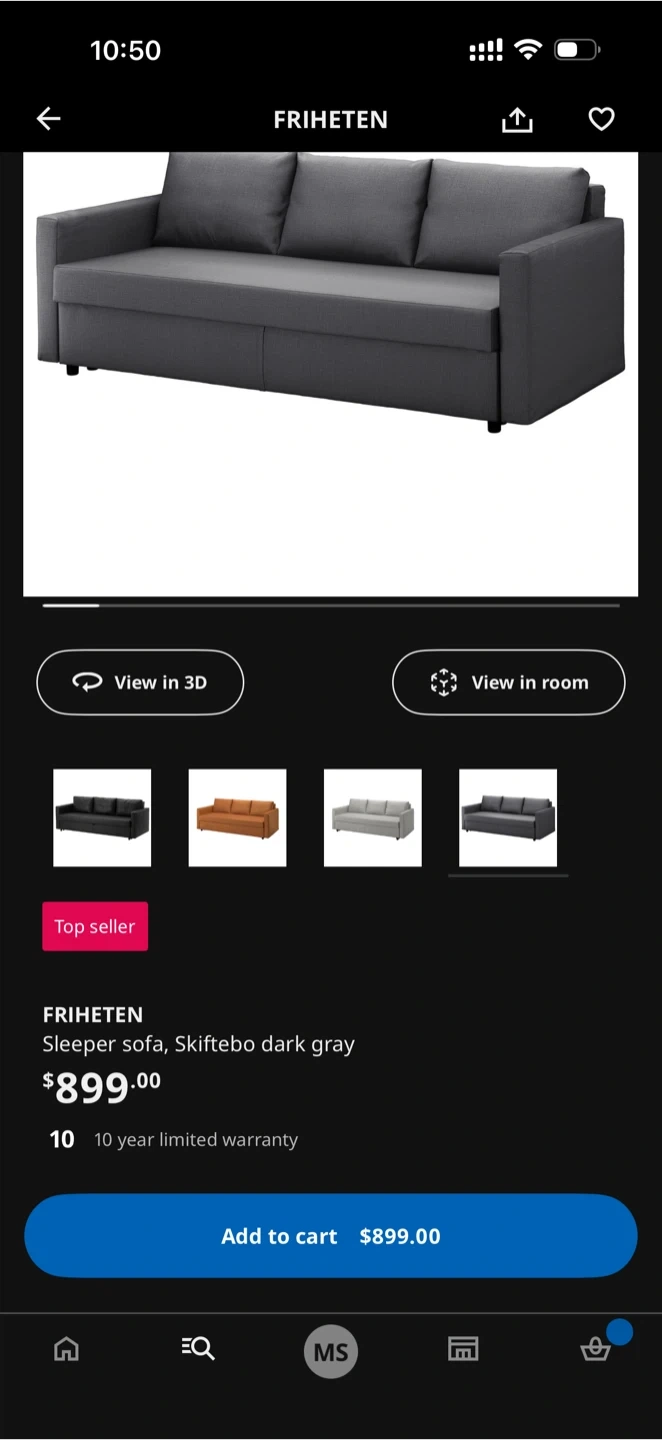
Task: Go to the Home tab
Action: point(66,1350)
